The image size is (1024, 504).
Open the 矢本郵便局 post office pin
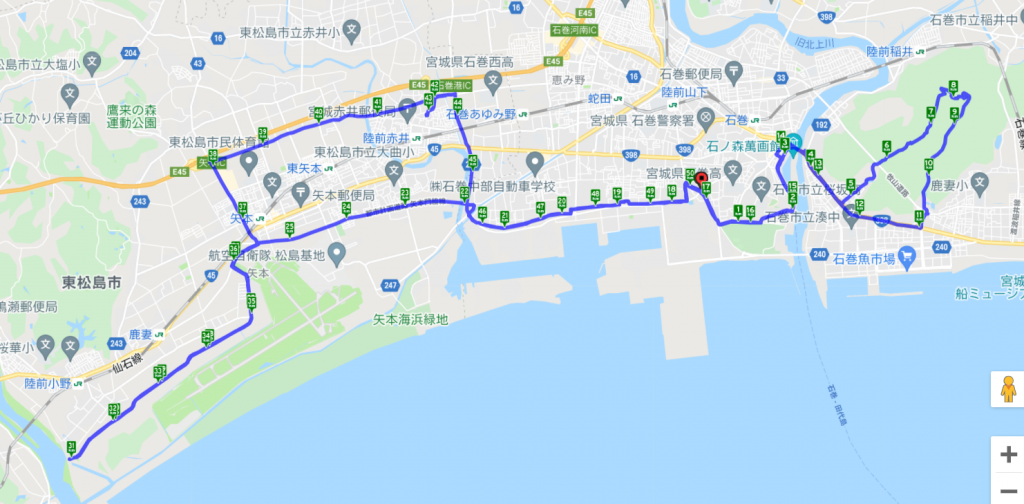point(272,181)
